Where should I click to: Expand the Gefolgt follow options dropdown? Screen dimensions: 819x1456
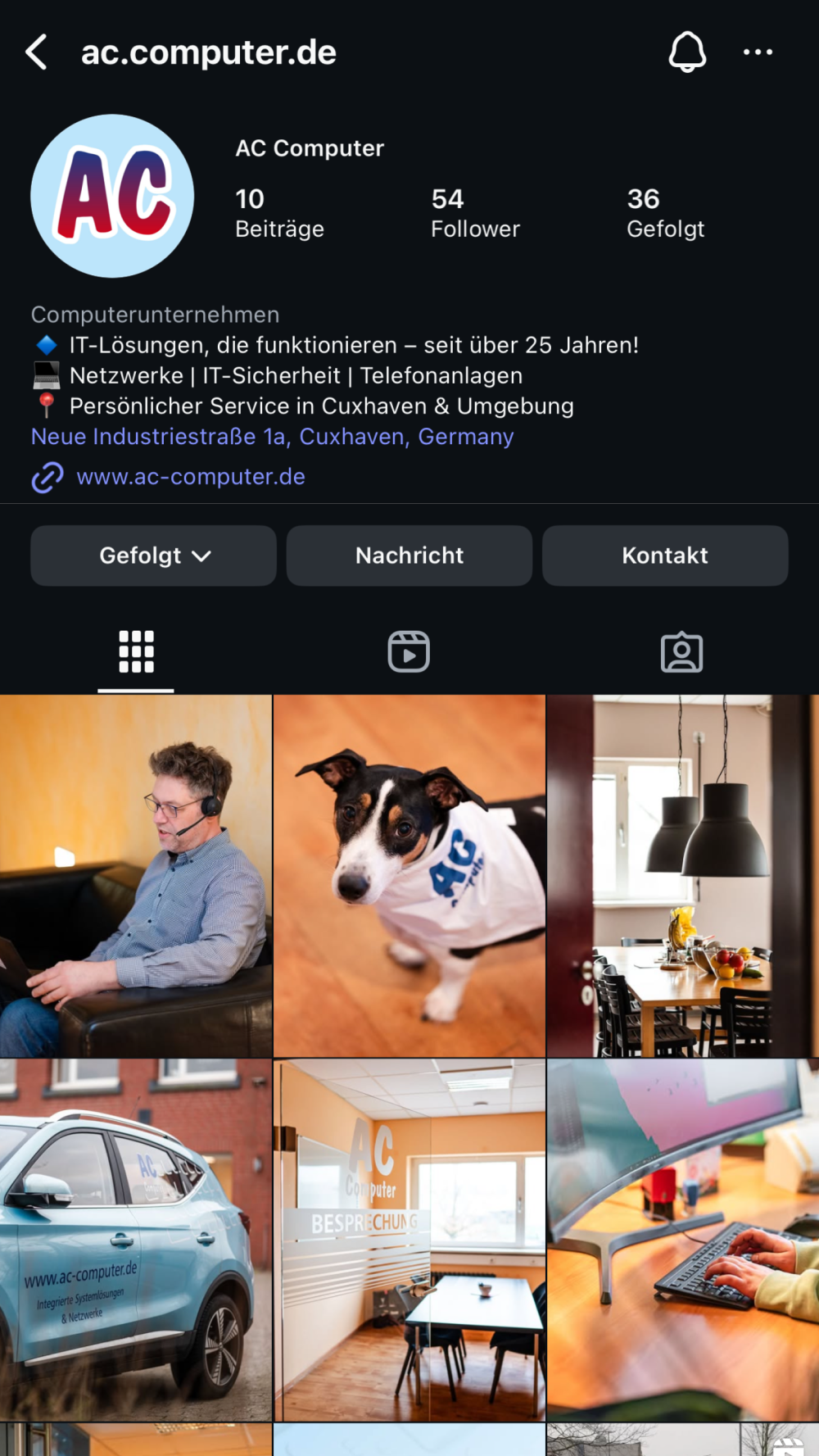(x=154, y=556)
